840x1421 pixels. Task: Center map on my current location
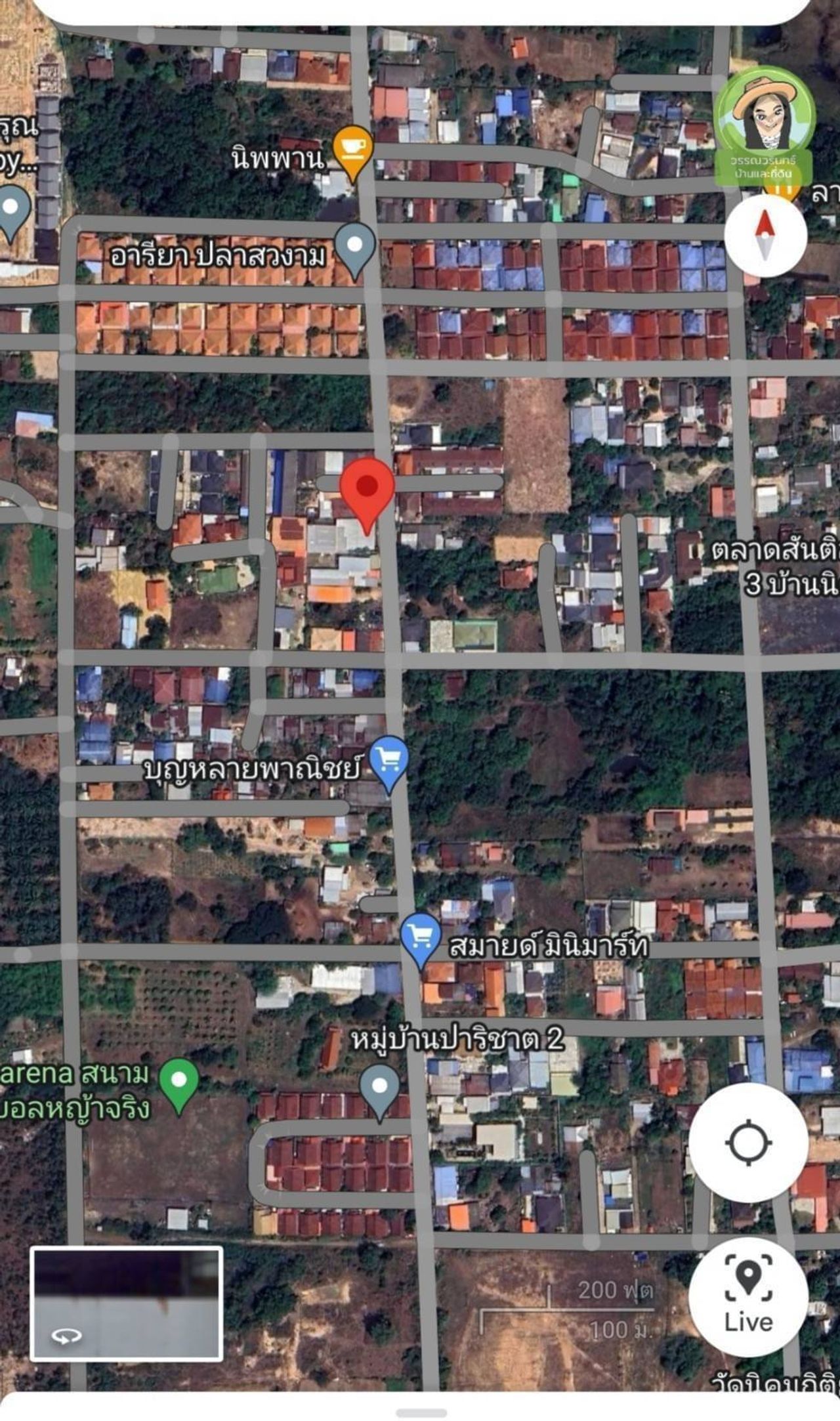click(x=748, y=1143)
